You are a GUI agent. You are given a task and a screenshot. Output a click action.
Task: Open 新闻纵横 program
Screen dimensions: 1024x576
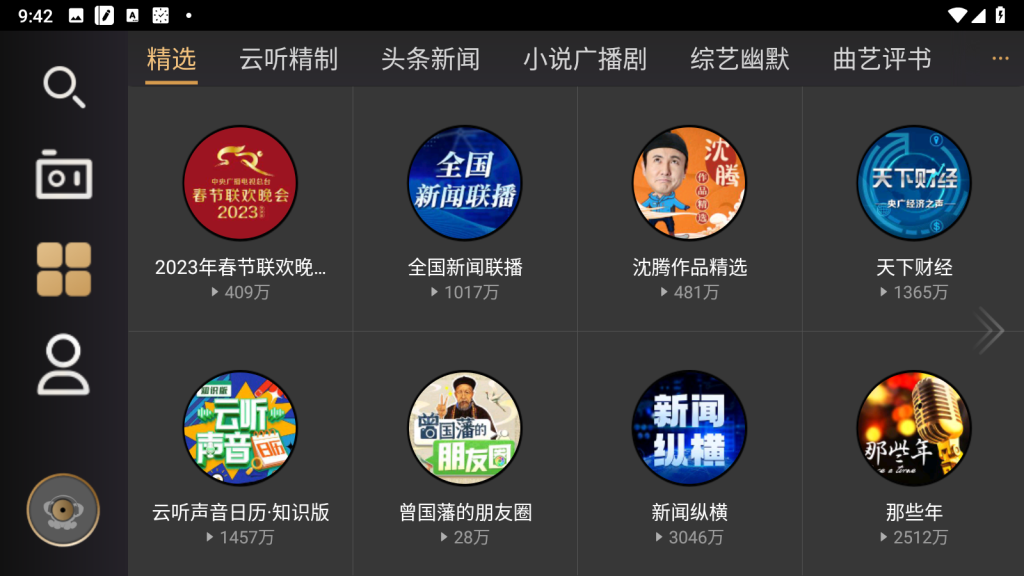tap(690, 429)
